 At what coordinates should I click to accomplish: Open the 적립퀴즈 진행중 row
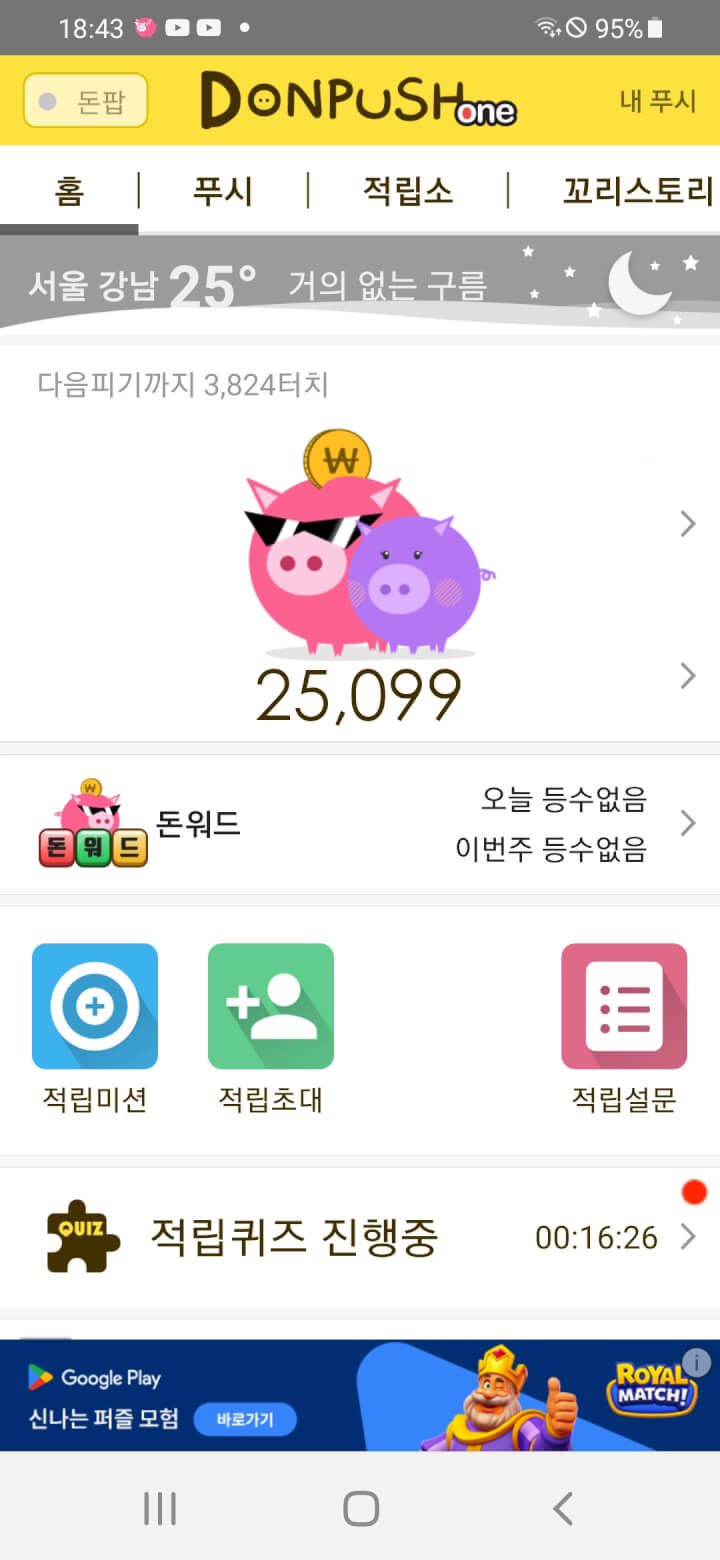point(360,1238)
